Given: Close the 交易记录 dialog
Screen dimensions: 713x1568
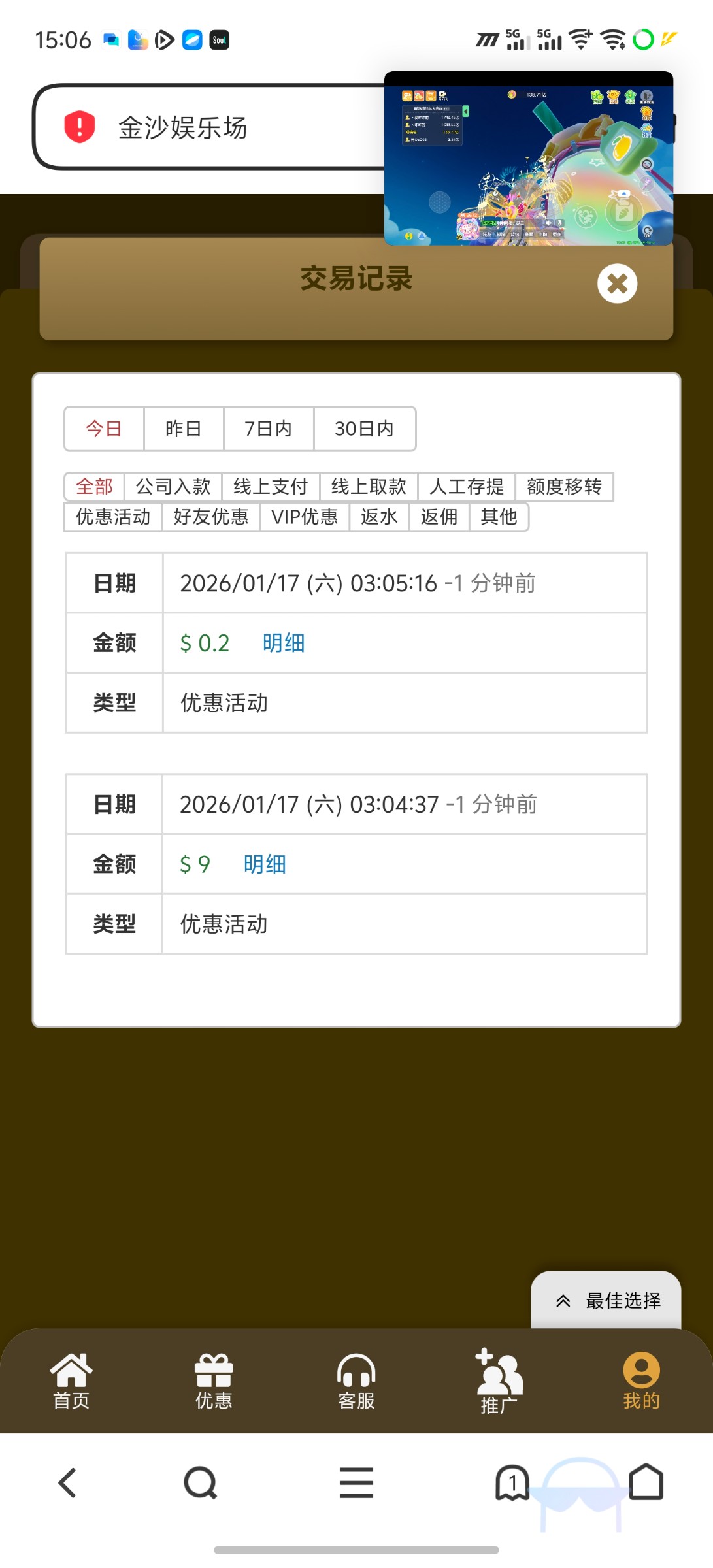Looking at the screenshot, I should [x=617, y=284].
